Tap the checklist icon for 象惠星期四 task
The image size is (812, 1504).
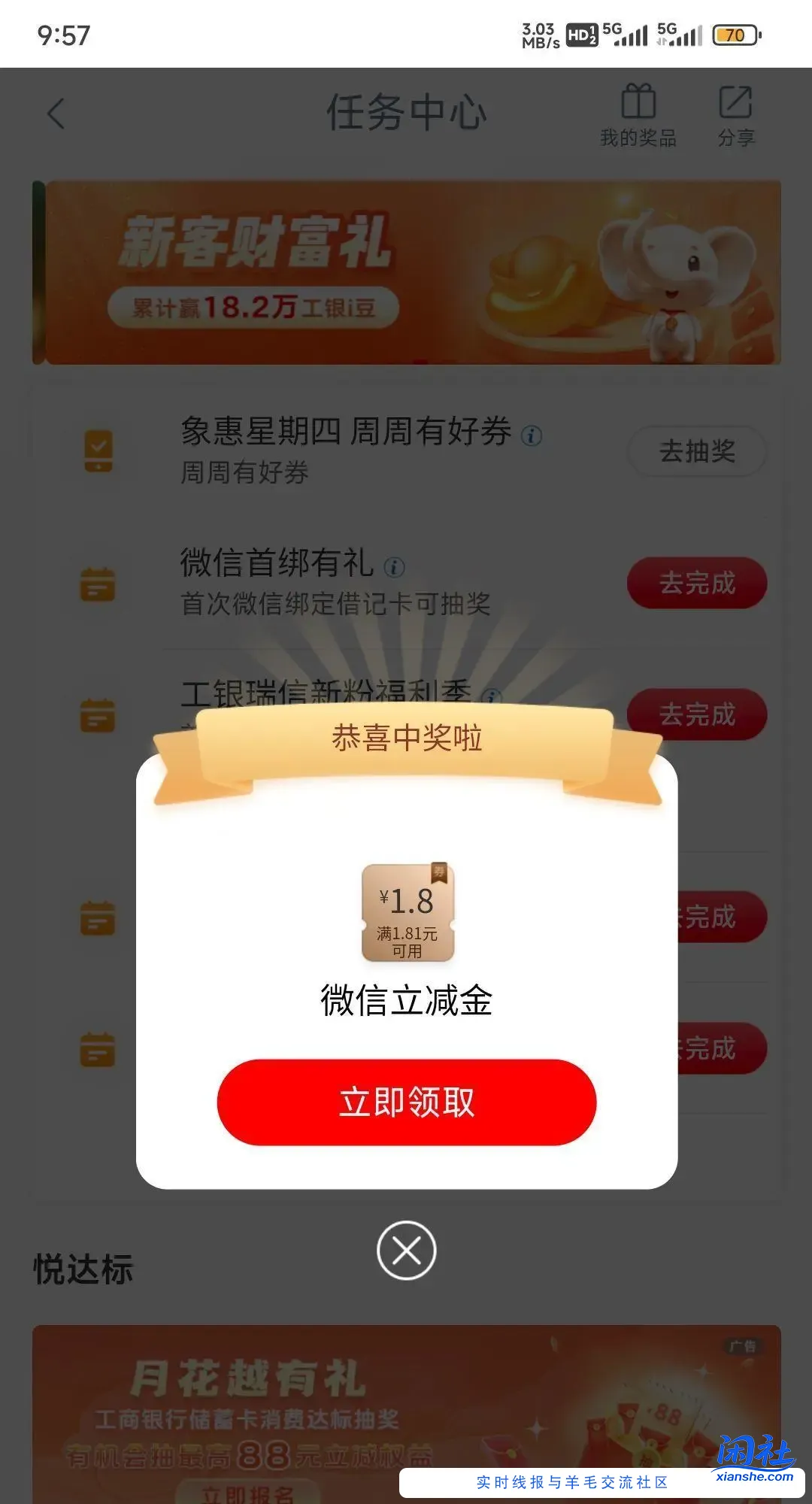point(97,451)
